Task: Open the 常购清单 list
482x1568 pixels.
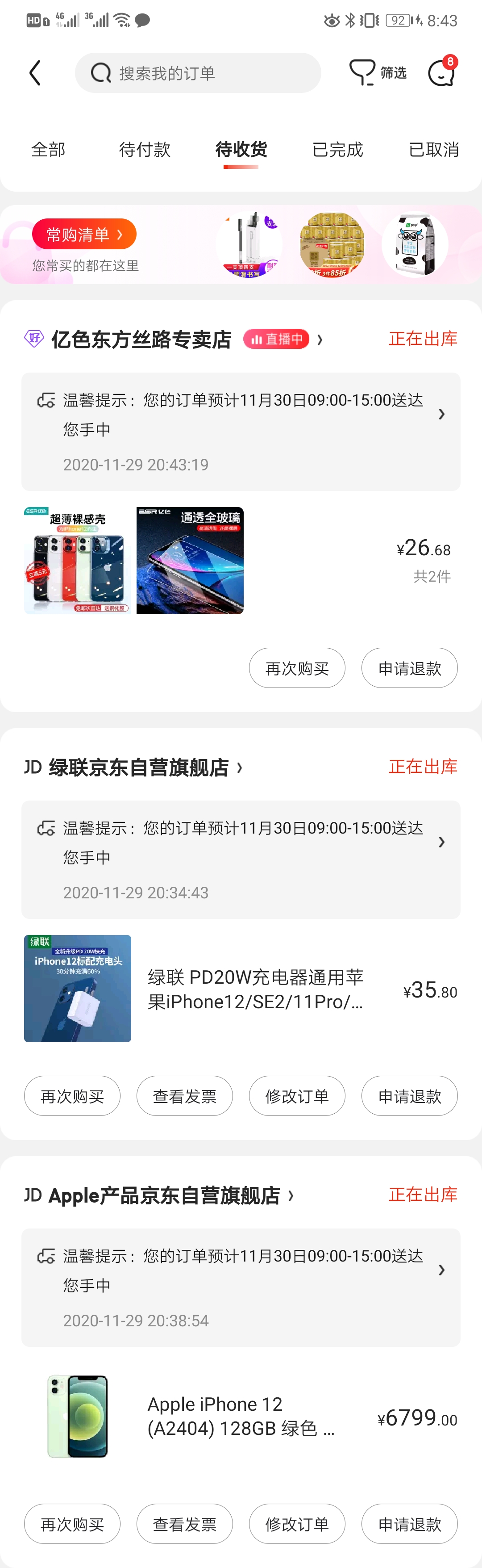Action: [x=84, y=235]
